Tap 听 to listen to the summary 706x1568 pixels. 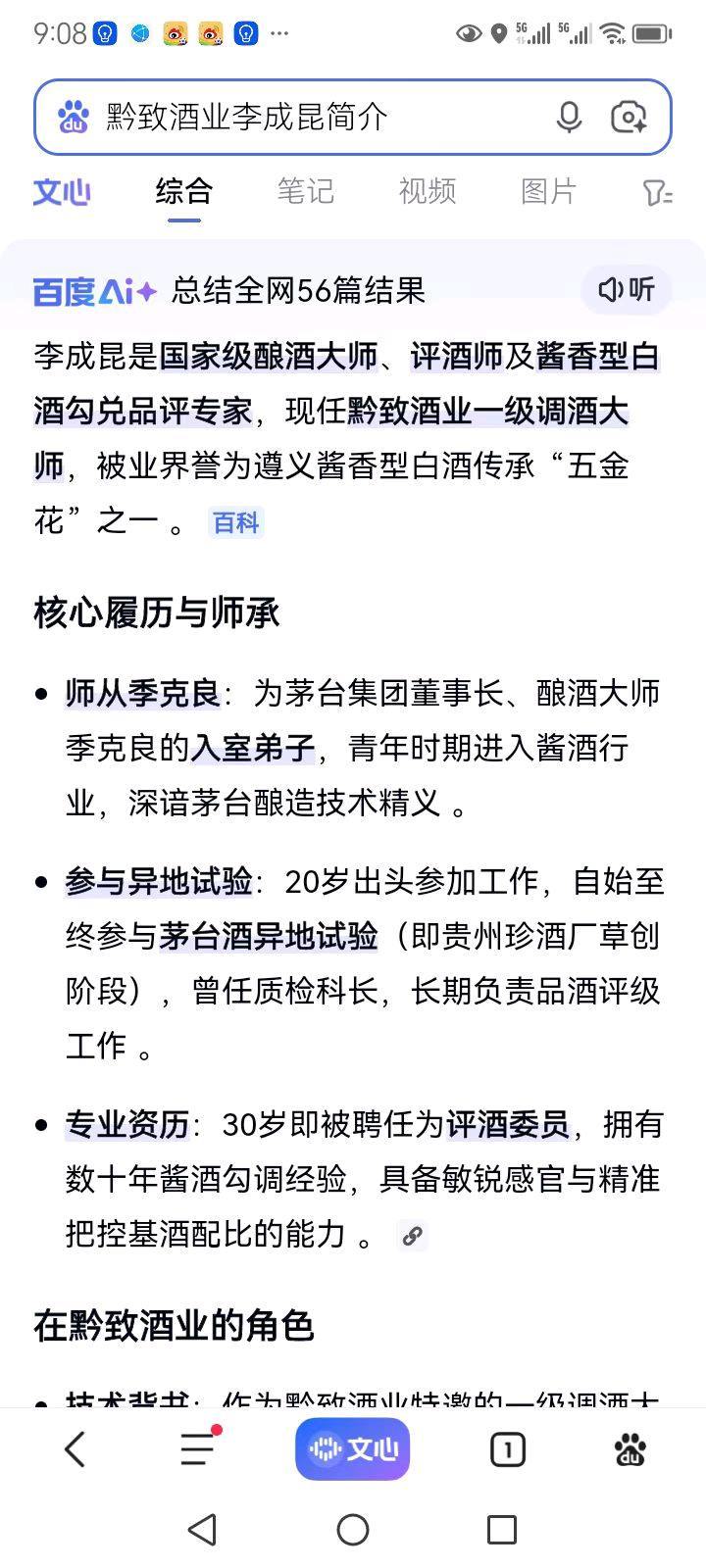coord(627,289)
